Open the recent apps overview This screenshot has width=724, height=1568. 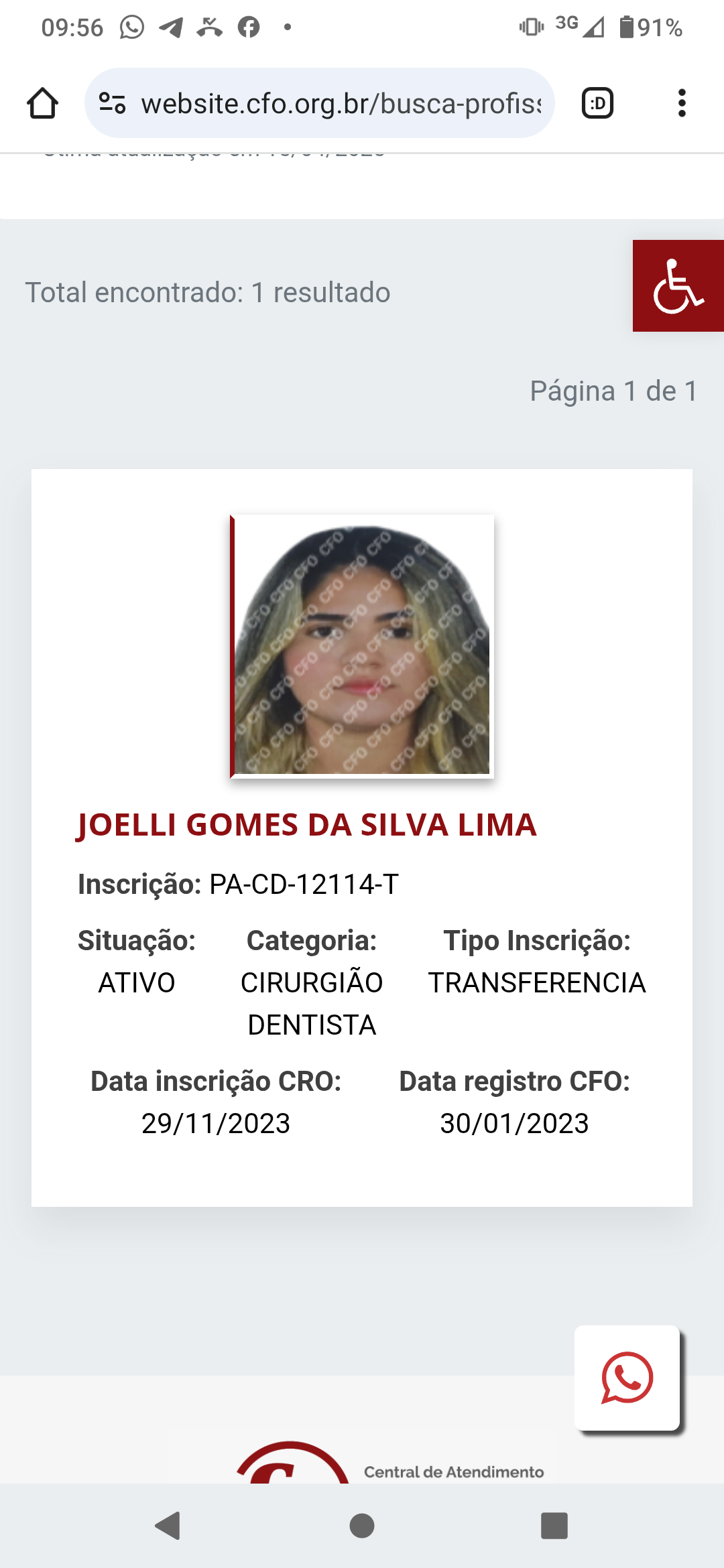click(554, 1526)
